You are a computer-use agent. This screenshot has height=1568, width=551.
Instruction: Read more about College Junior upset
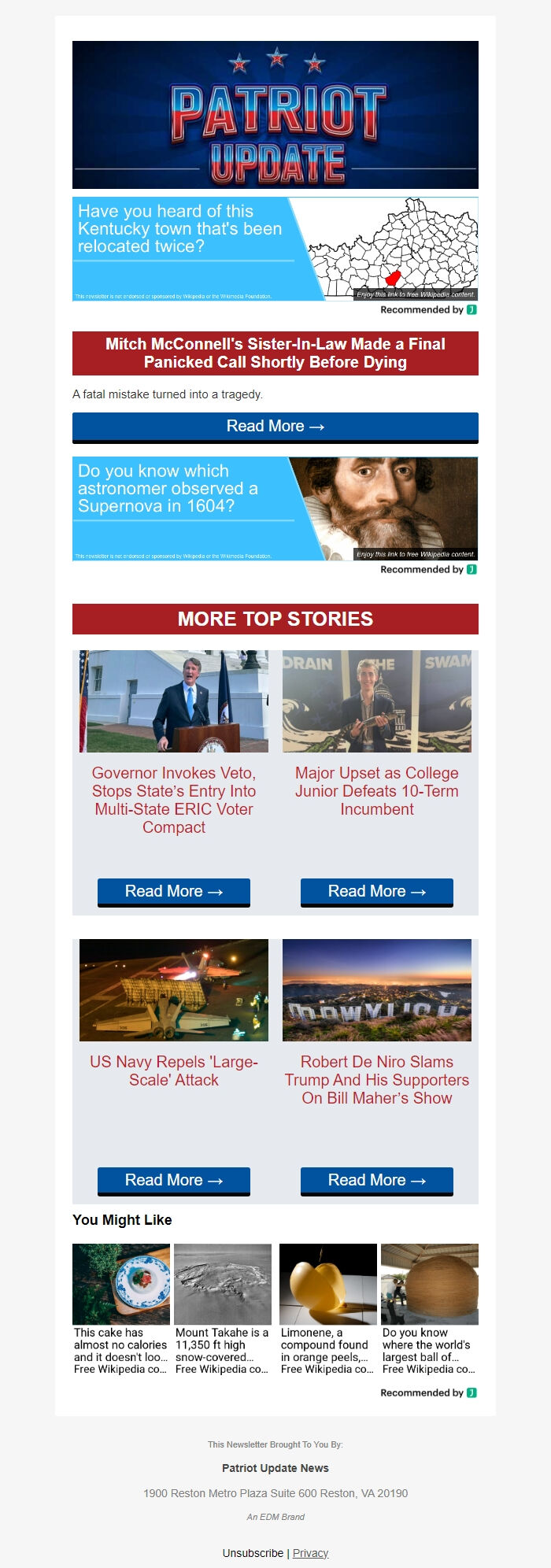(x=377, y=892)
